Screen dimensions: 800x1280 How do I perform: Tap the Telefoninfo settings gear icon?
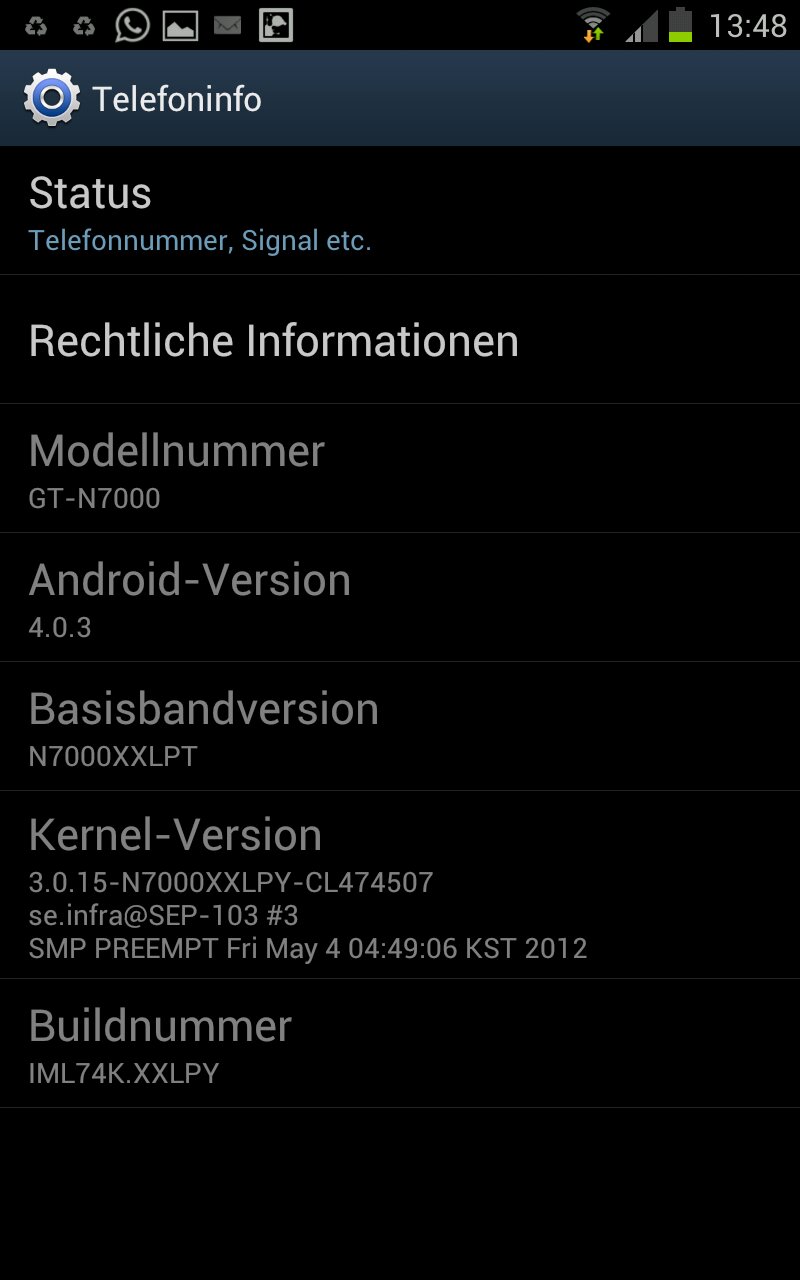point(51,98)
